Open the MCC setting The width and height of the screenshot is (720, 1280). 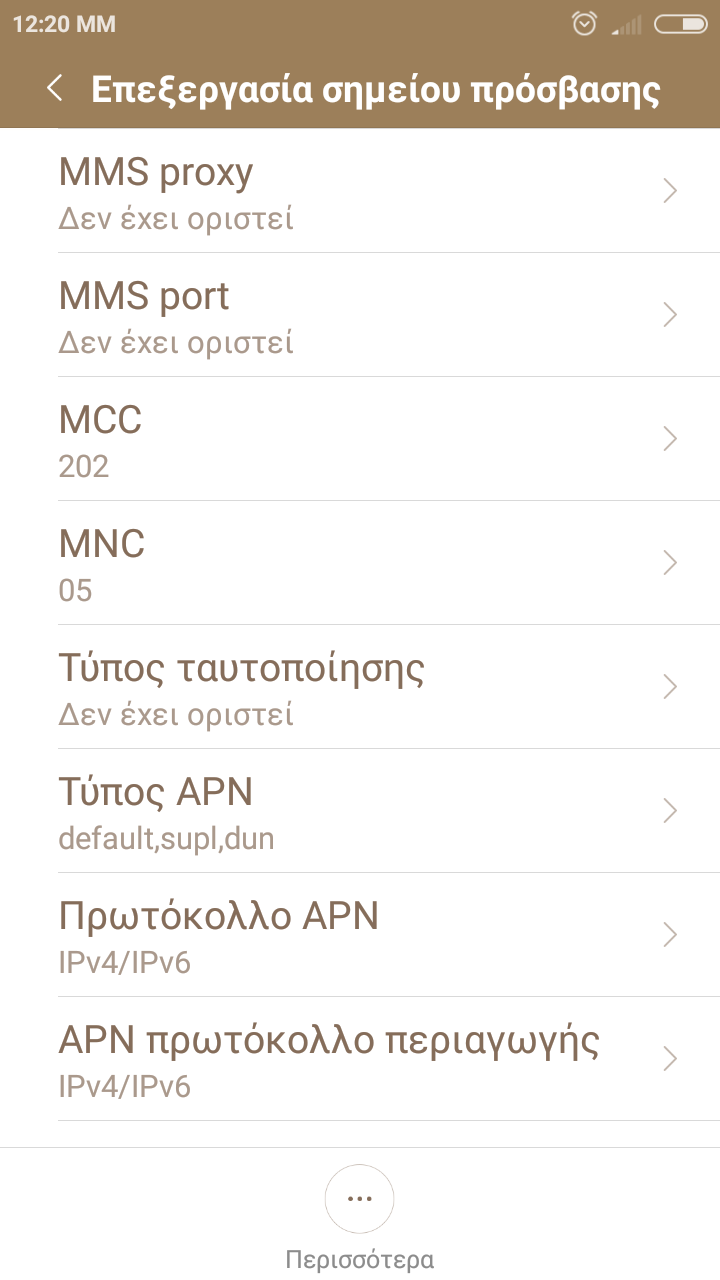coord(360,439)
